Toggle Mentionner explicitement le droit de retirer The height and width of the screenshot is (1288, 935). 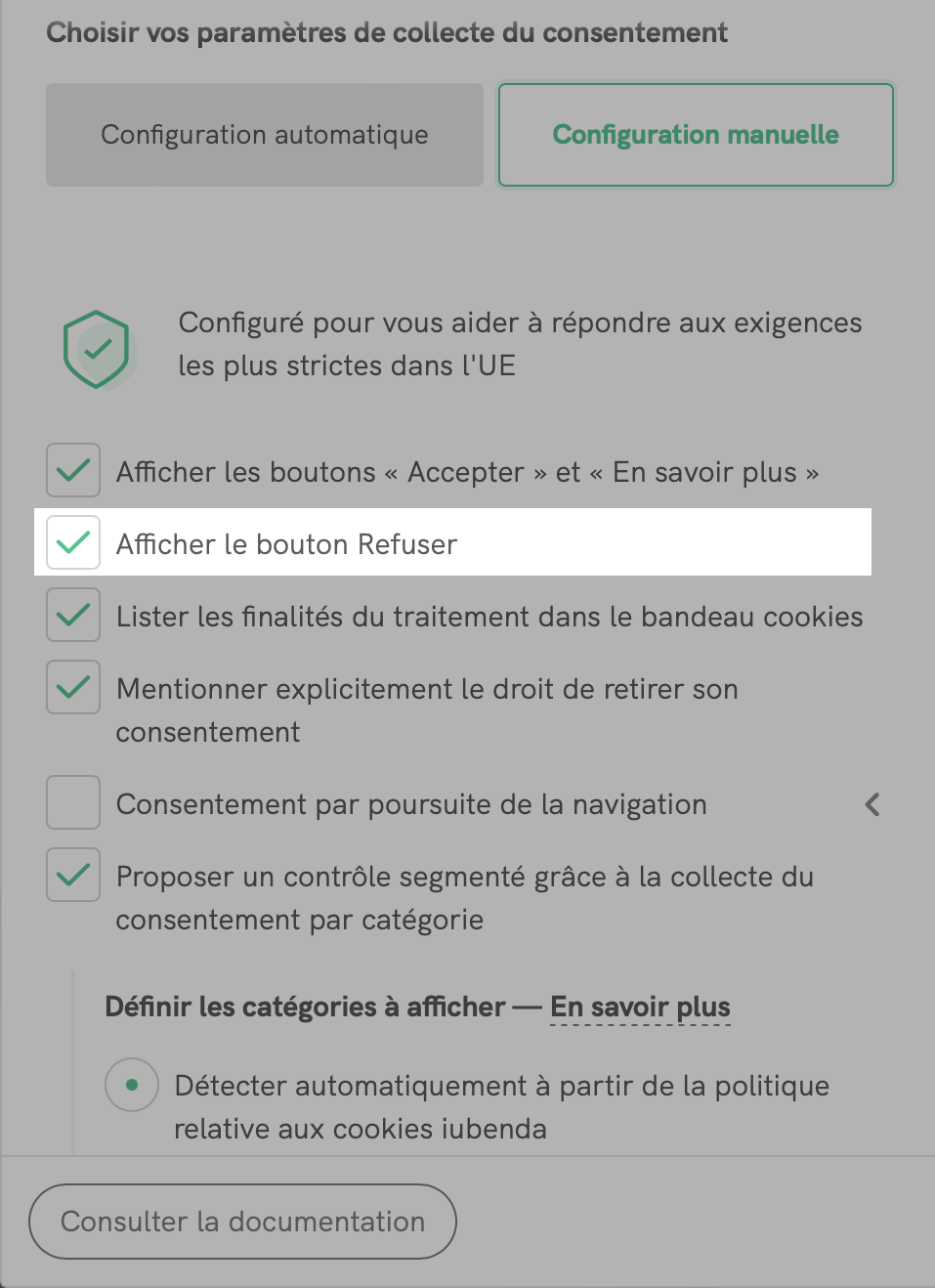[x=73, y=687]
